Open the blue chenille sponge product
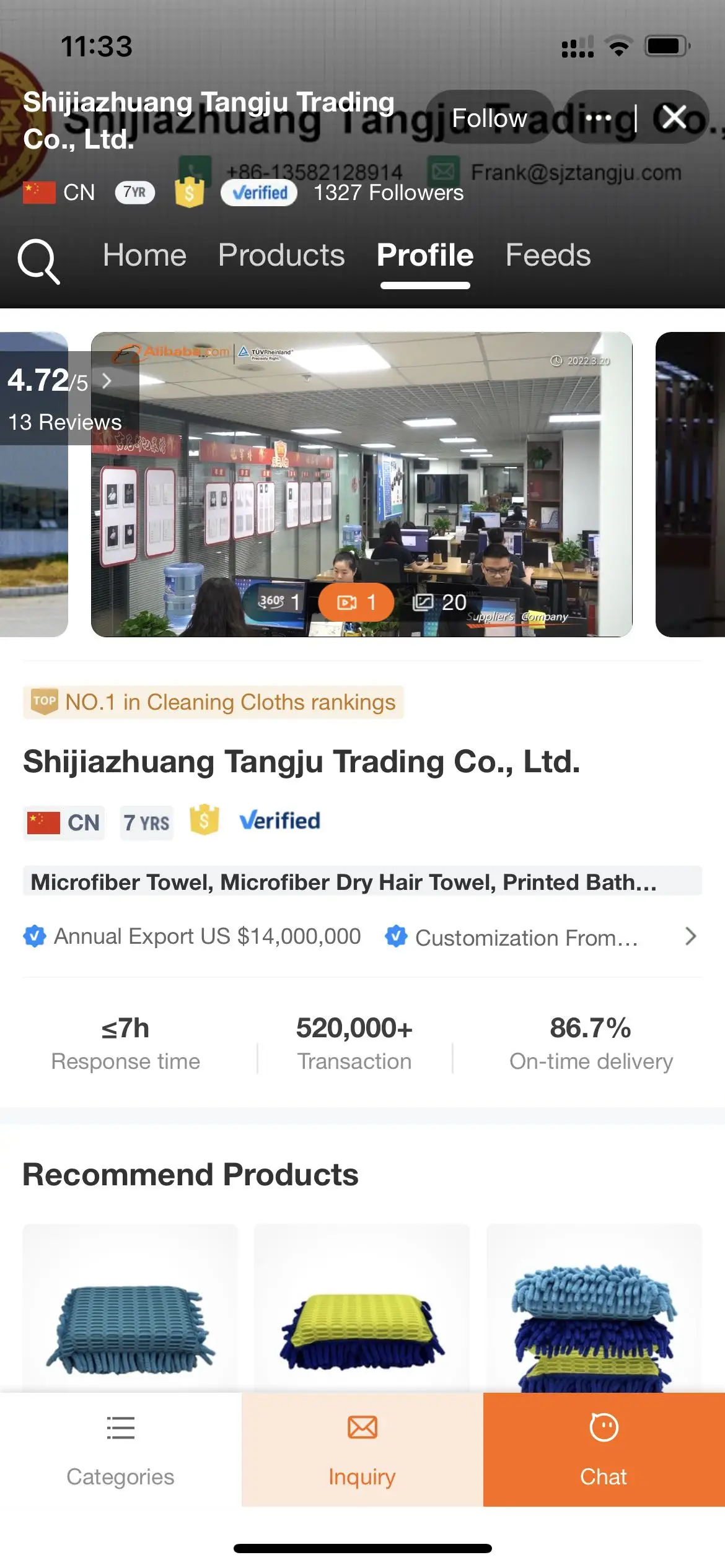The width and height of the screenshot is (725, 1568). coord(130,1308)
